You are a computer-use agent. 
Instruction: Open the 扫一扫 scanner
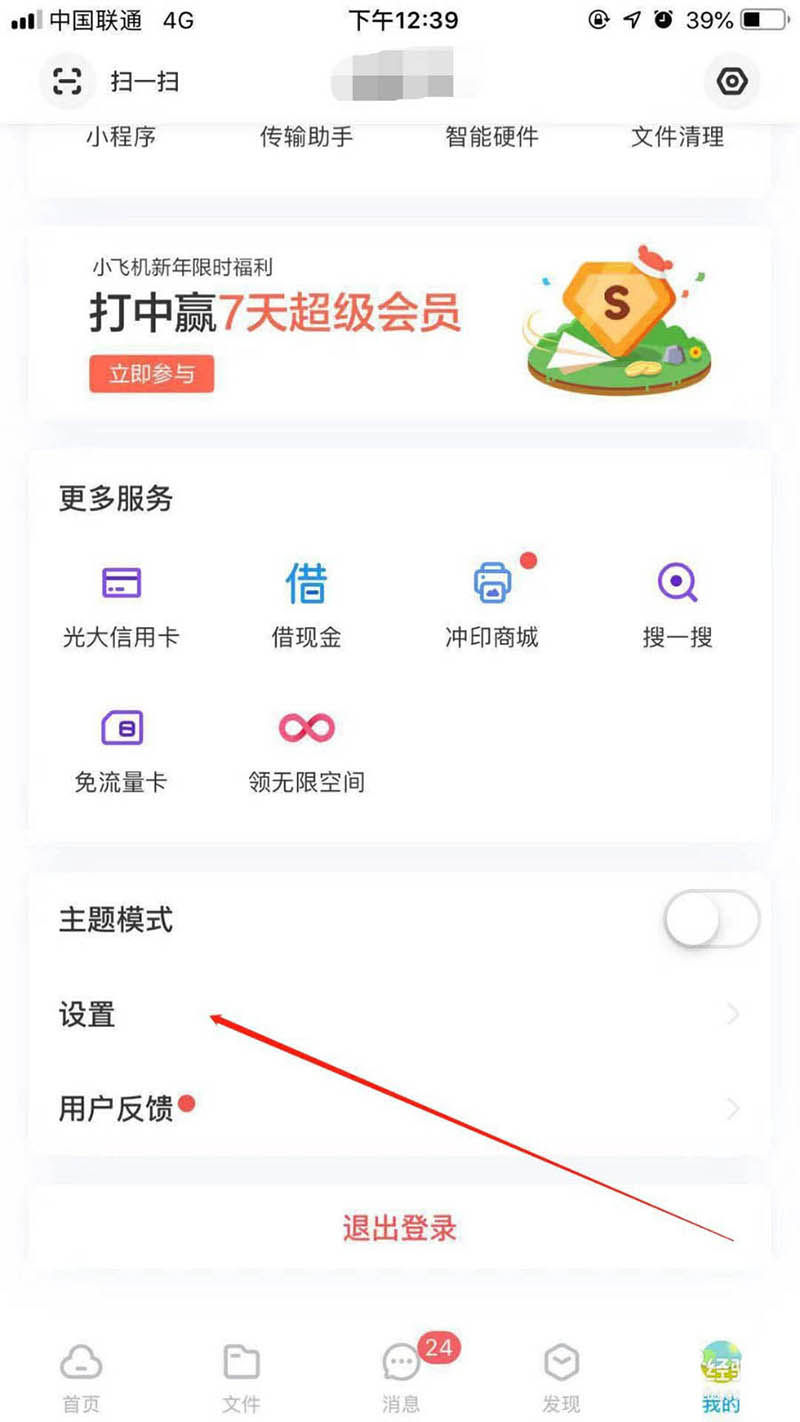pos(112,81)
